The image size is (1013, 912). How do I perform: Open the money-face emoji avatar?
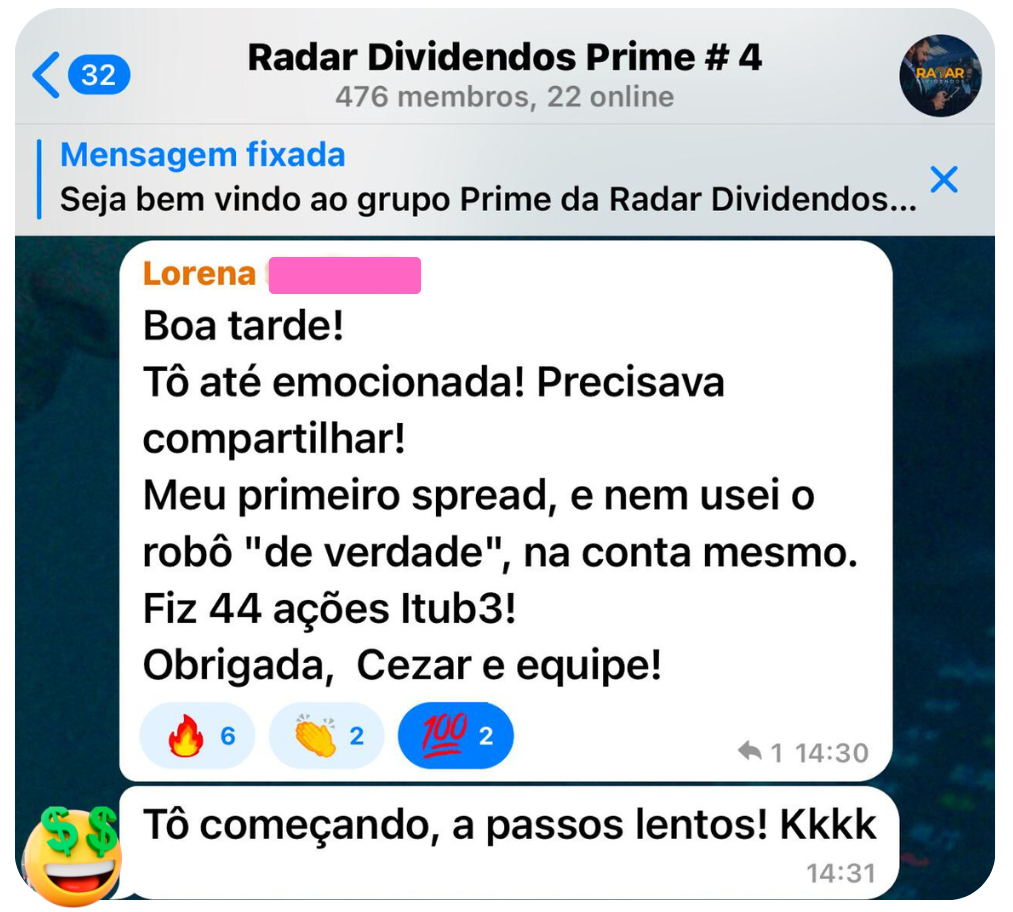tap(72, 856)
